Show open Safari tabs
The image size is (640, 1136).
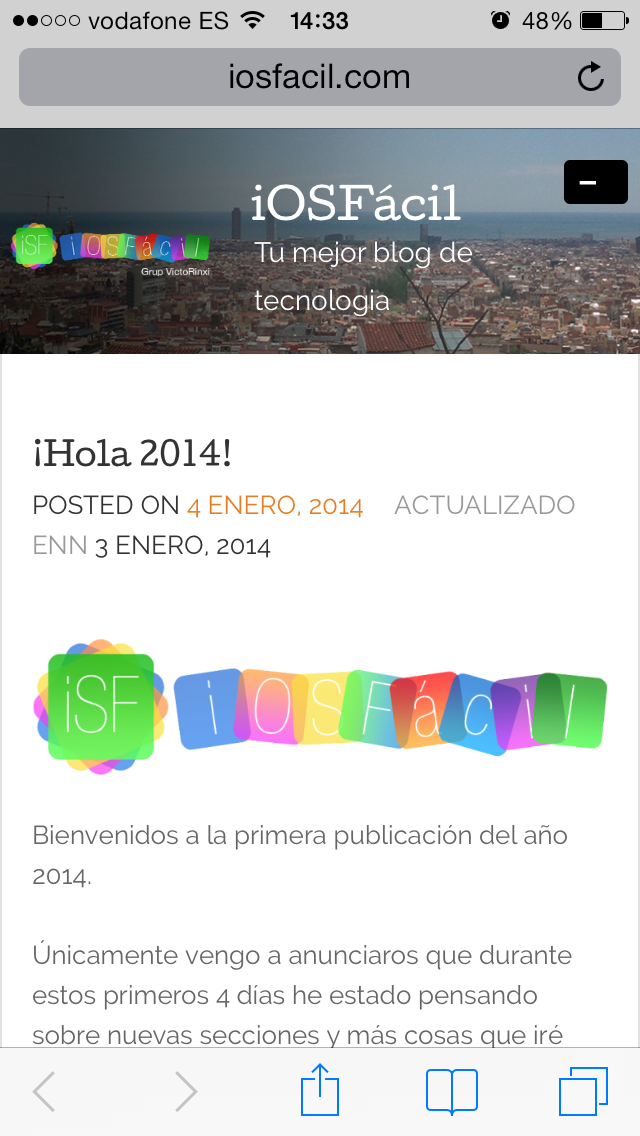tap(583, 1091)
